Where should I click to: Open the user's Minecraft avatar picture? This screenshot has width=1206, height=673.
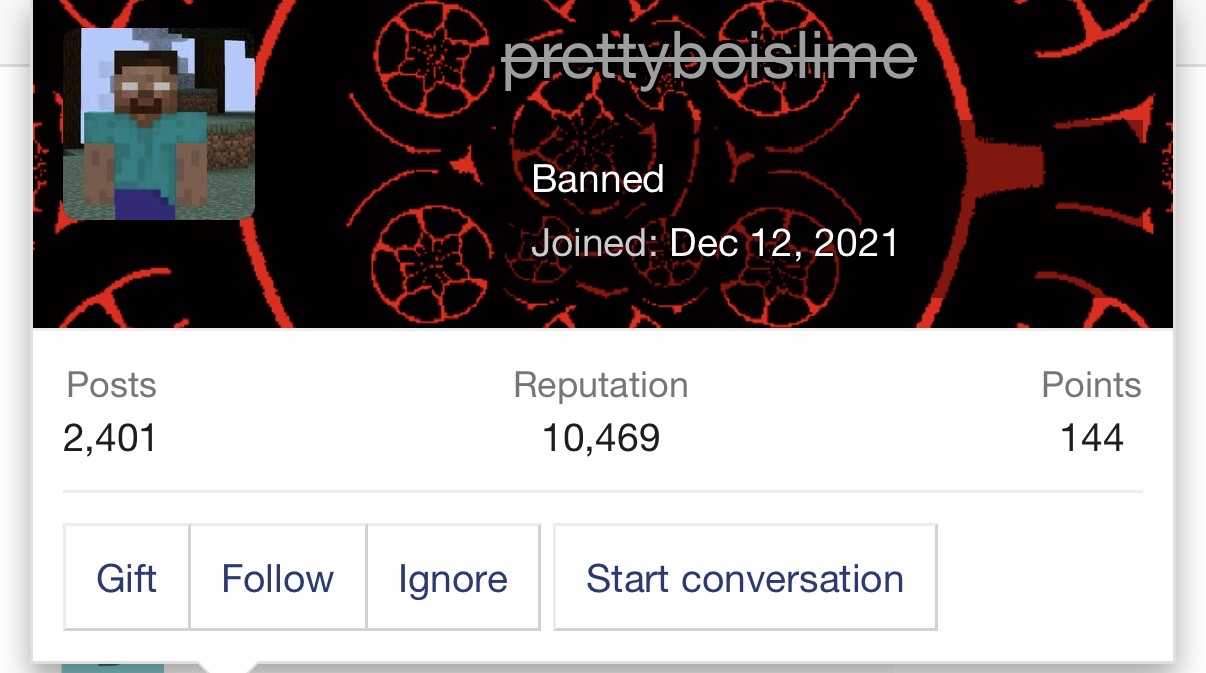159,124
